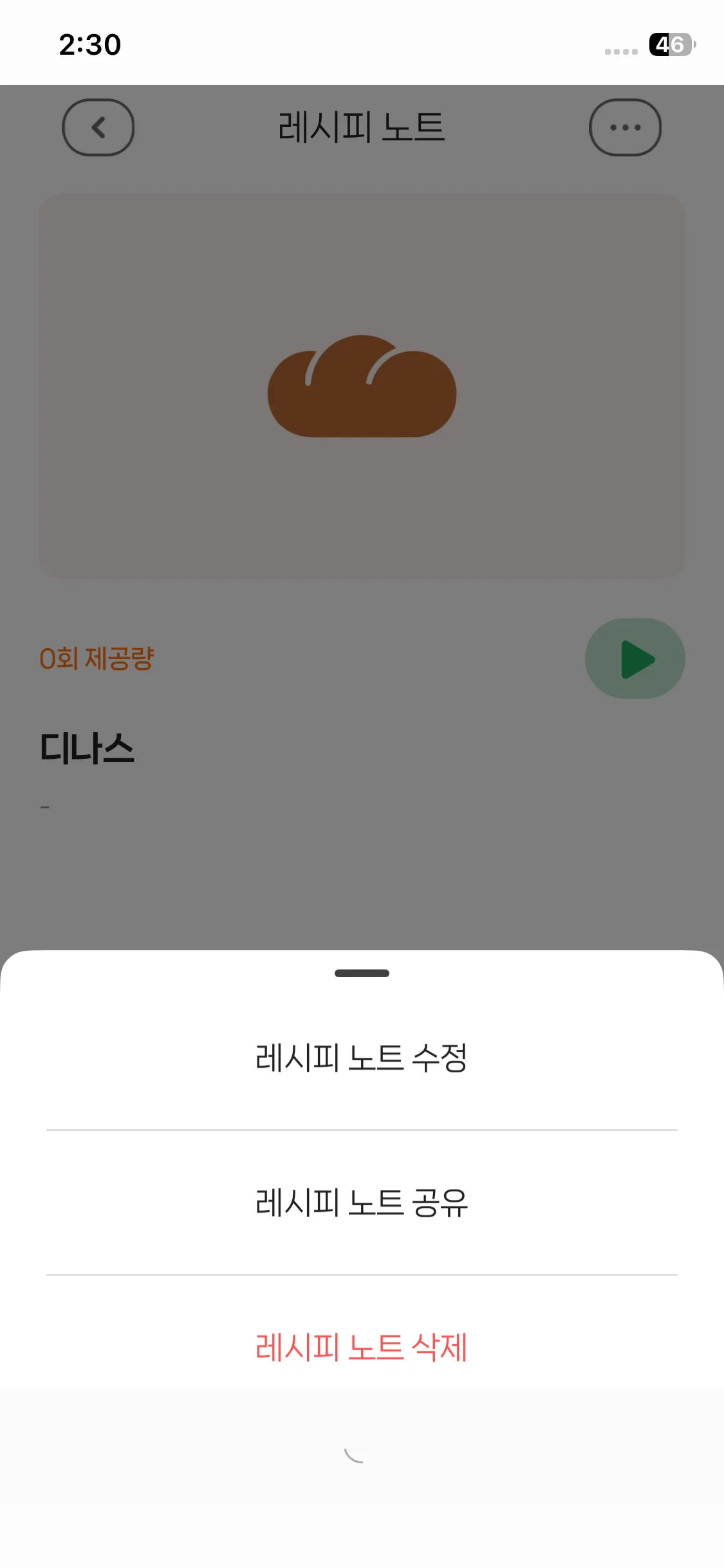Tap the drag handle on the action sheet

pyautogui.click(x=362, y=975)
